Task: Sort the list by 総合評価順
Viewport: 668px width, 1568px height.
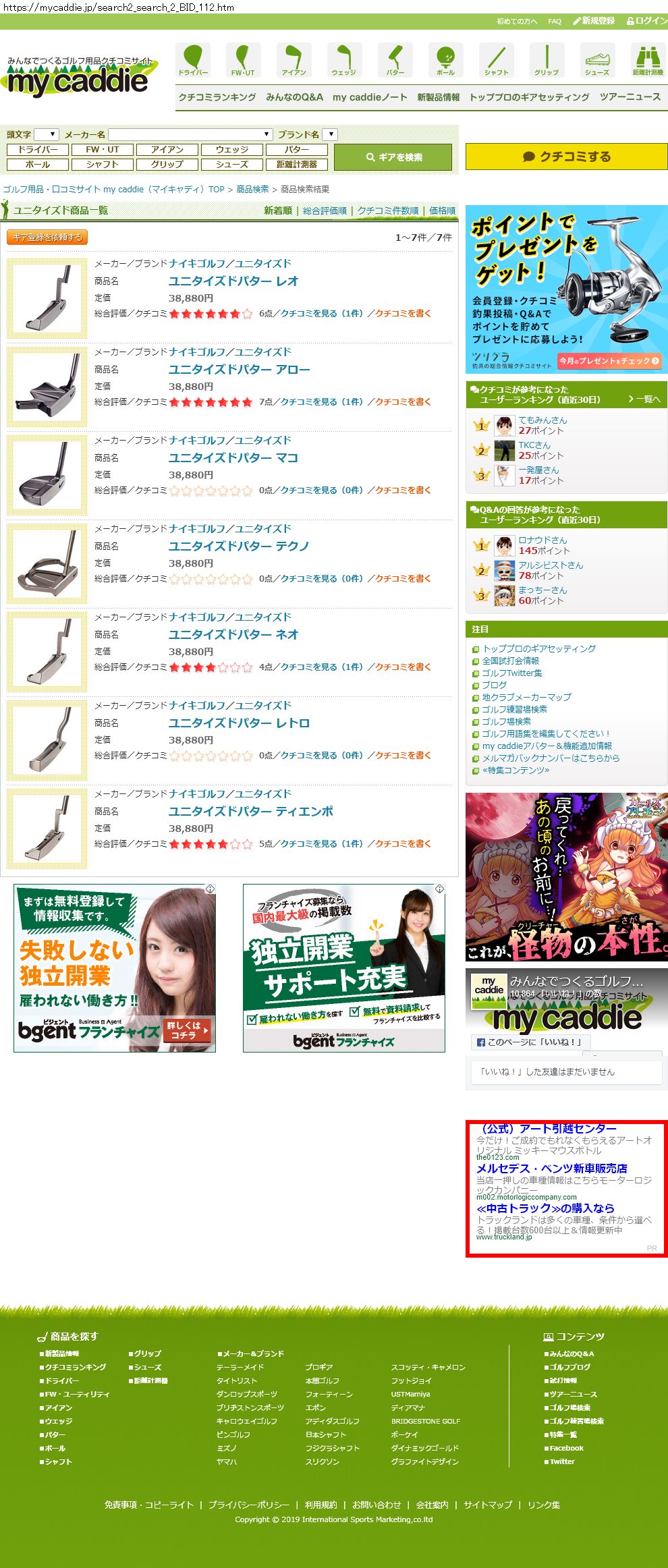Action: [325, 211]
